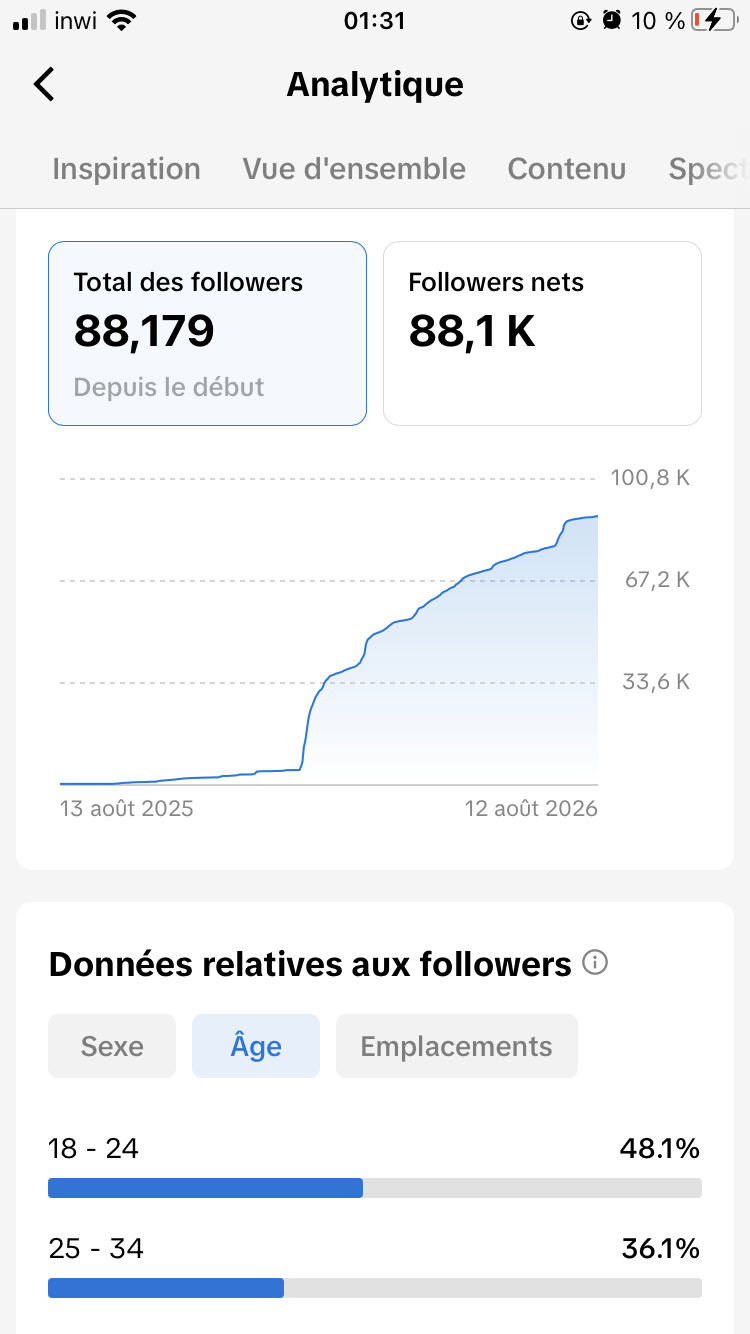Switch to the Contenu tab
The height and width of the screenshot is (1334, 750).
pos(567,169)
